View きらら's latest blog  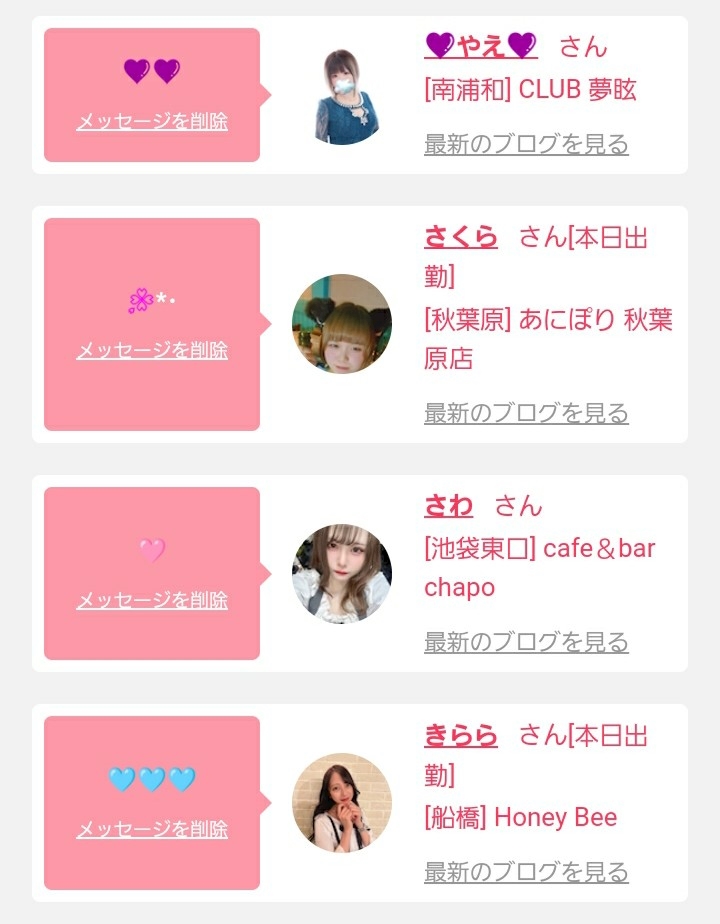tap(526, 871)
